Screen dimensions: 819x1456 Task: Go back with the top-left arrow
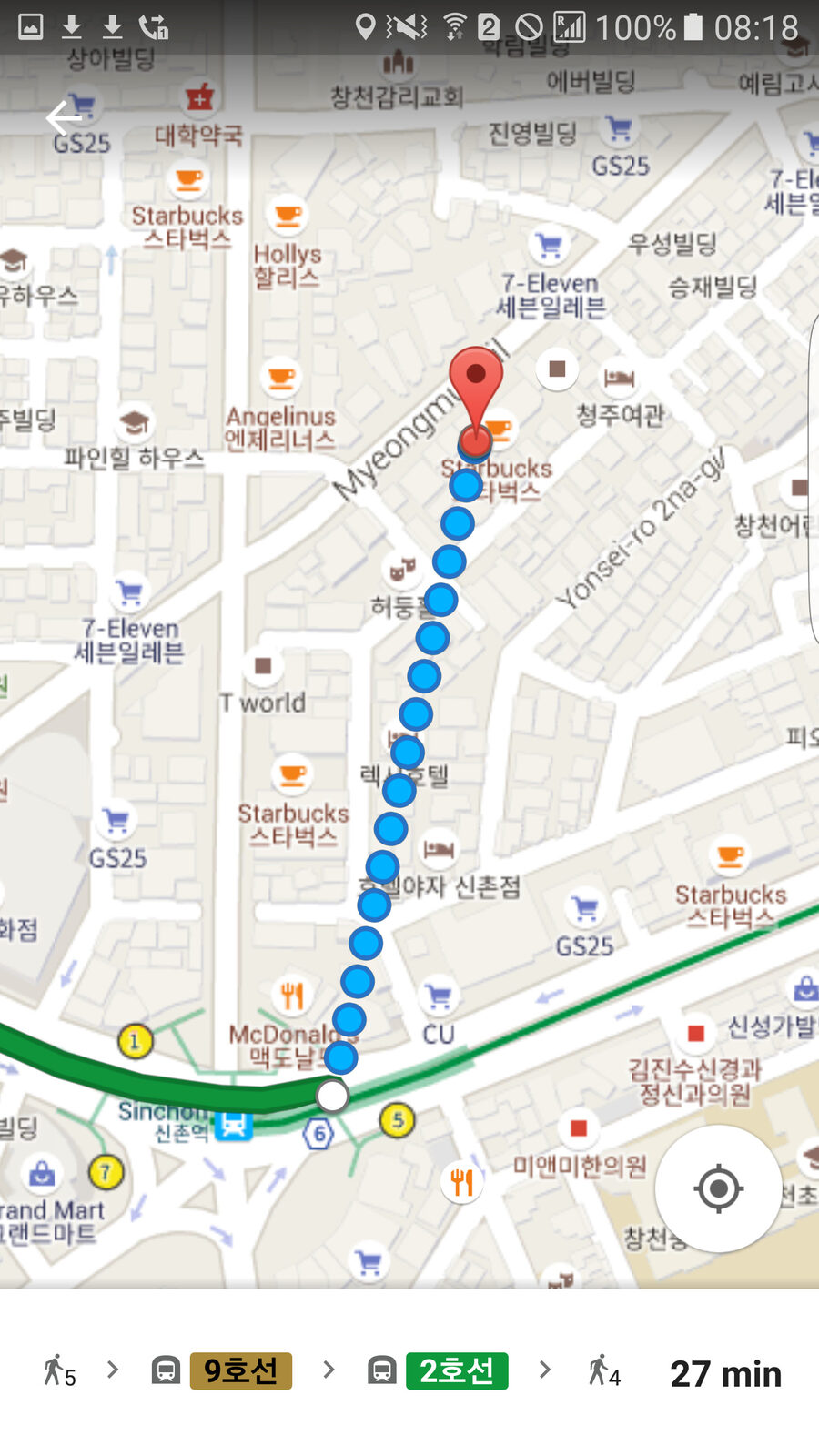[x=64, y=117]
